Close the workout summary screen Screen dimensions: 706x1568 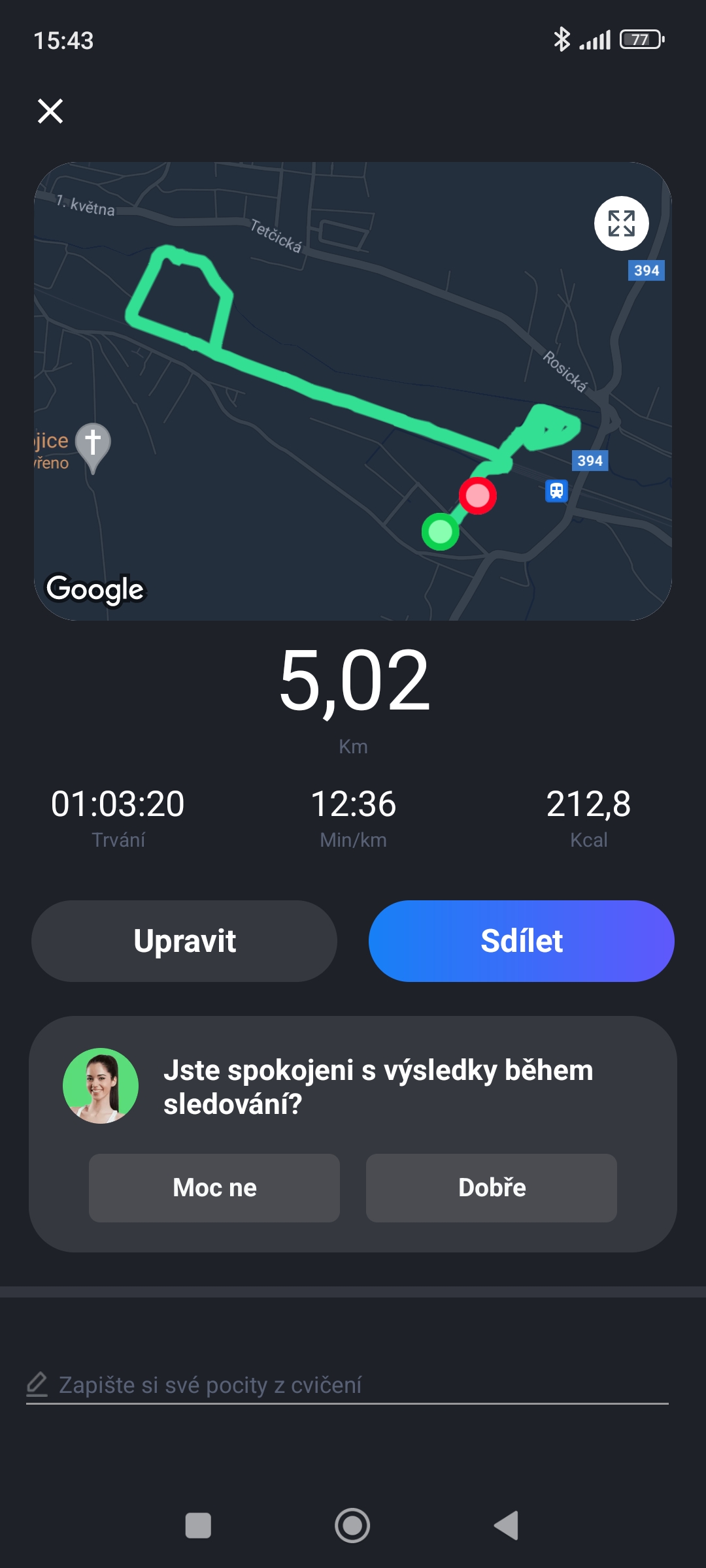(x=50, y=111)
